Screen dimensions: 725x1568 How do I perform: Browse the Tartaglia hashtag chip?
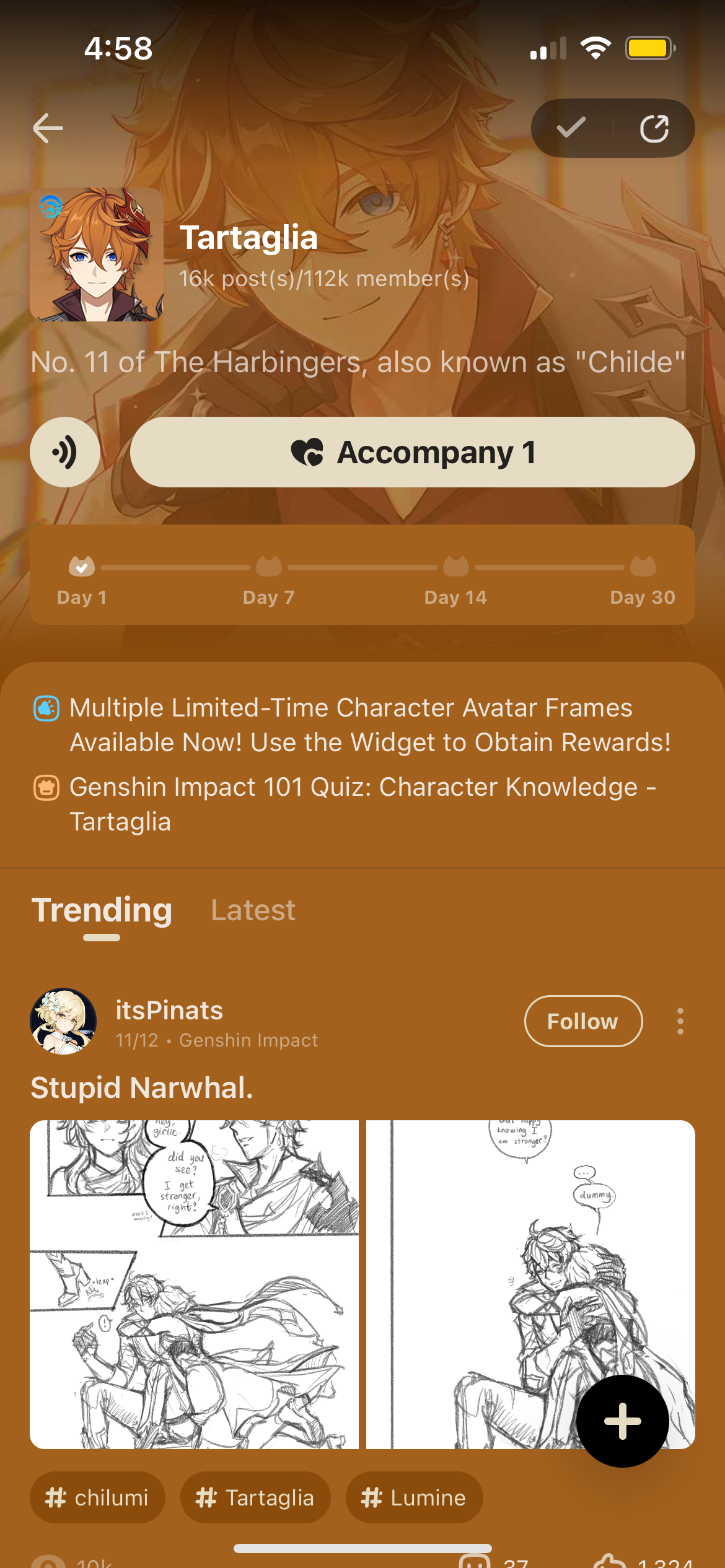[x=255, y=1497]
